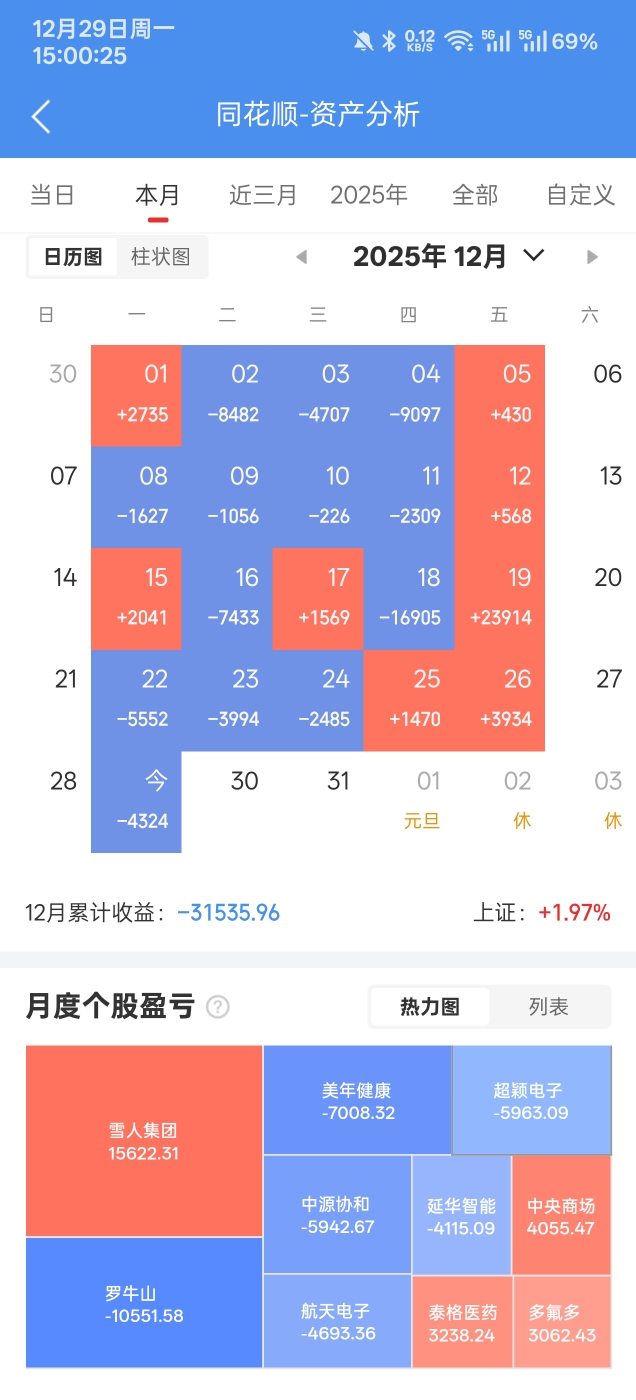Tap today's cell 今 with -4324
Screen dimensions: 636x1400
click(x=136, y=800)
